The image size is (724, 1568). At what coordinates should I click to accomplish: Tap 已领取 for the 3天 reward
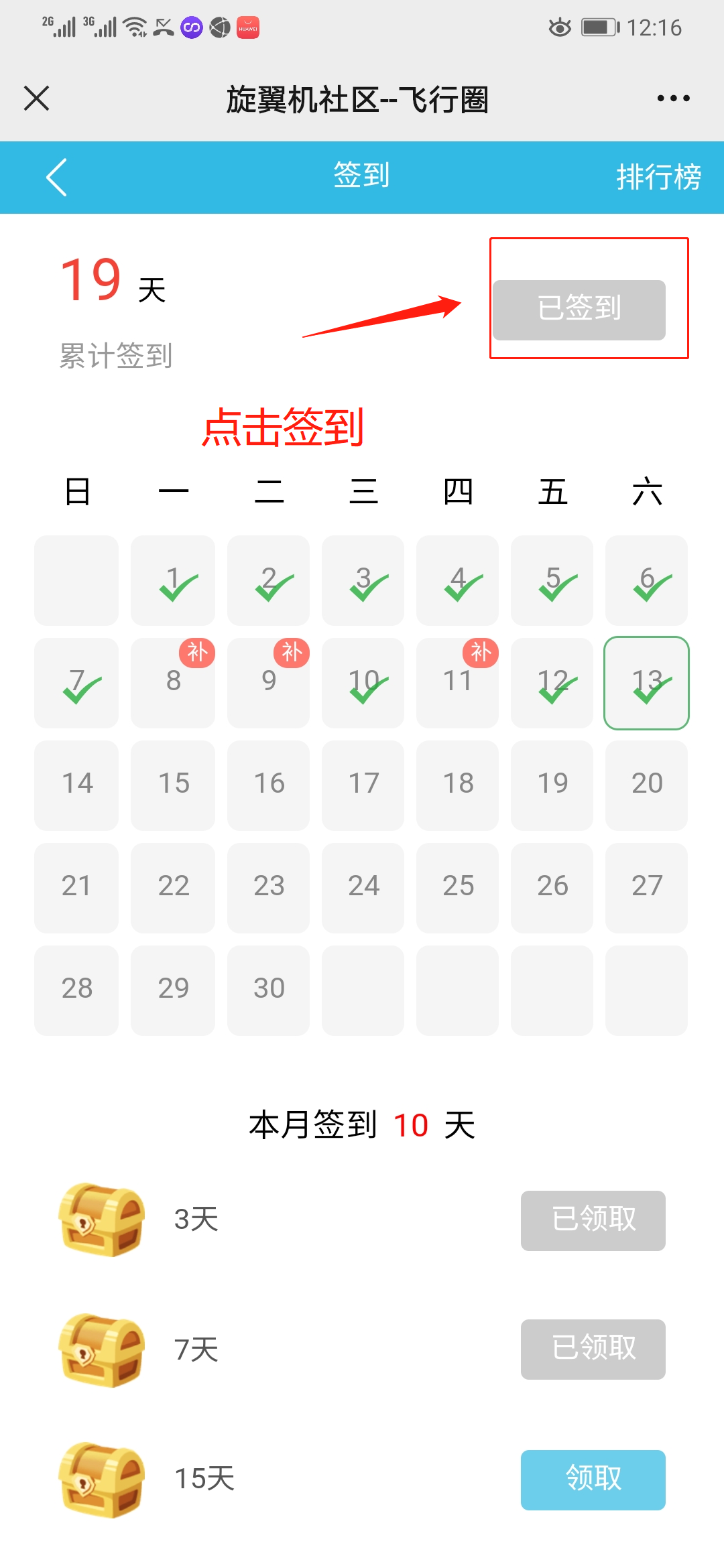(x=593, y=1220)
